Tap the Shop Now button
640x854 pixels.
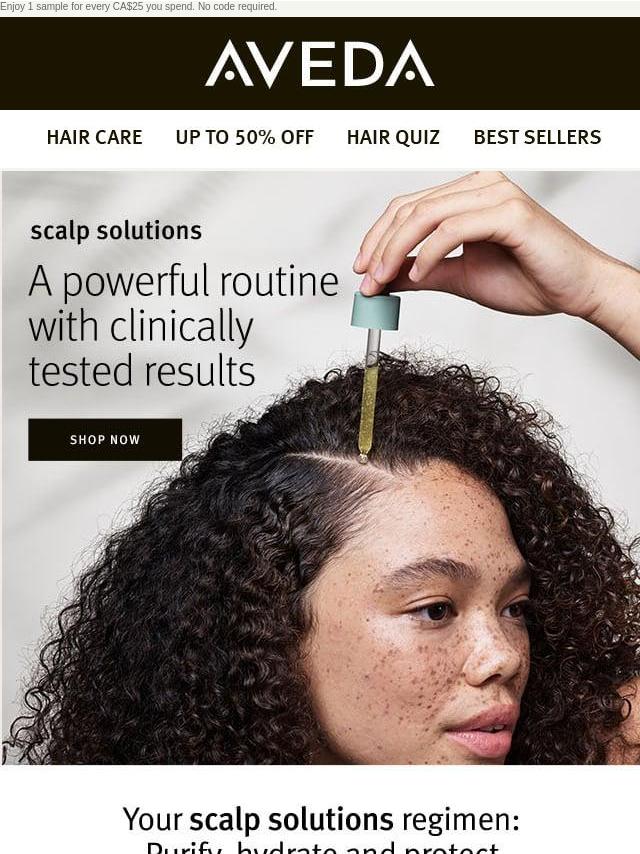(x=105, y=440)
